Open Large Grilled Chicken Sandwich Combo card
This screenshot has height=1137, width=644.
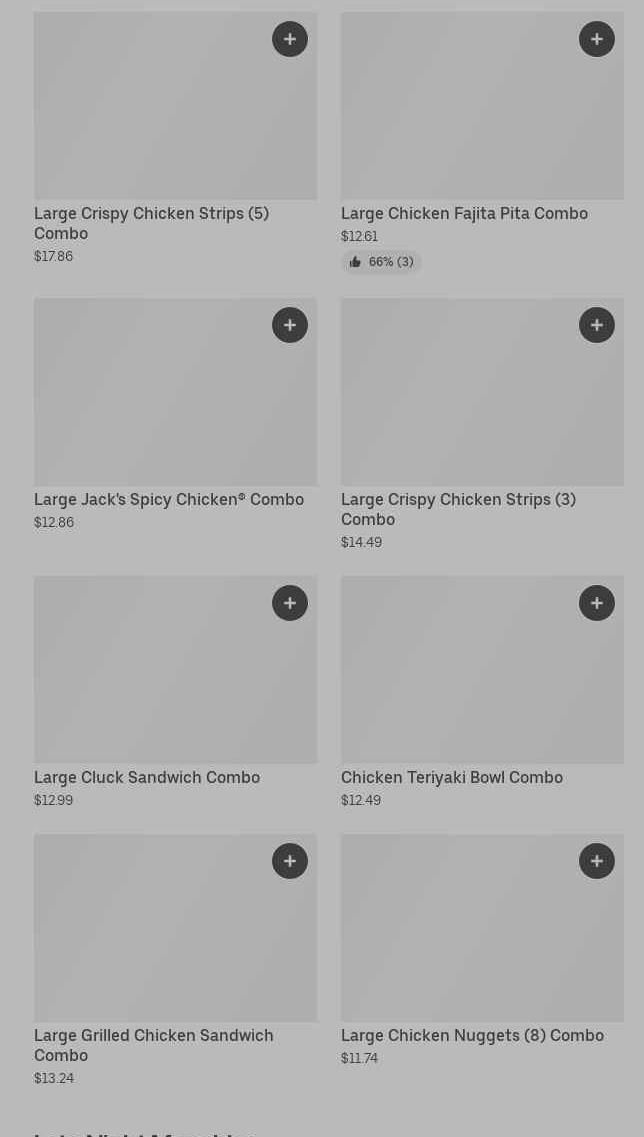pyautogui.click(x=154, y=1045)
